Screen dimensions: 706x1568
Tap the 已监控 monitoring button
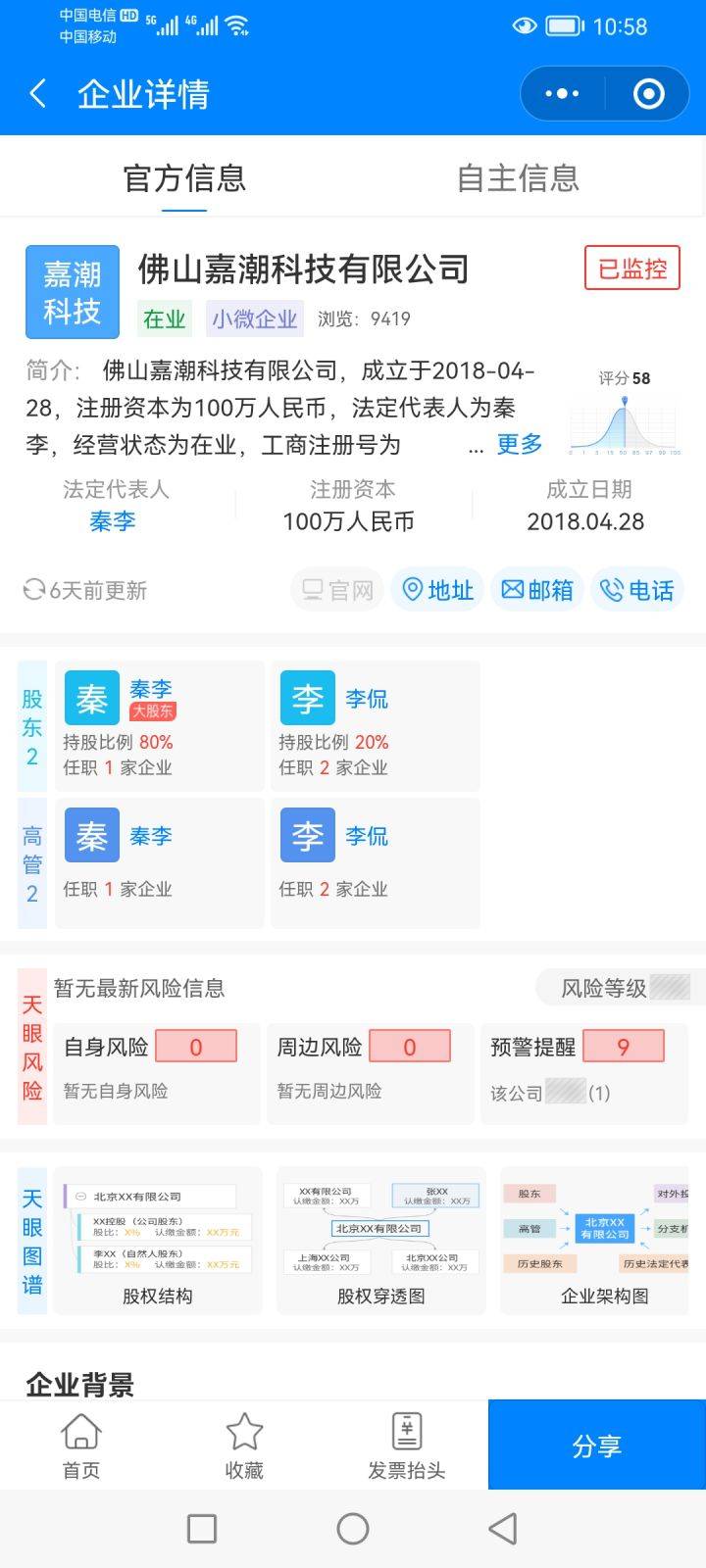tap(632, 269)
